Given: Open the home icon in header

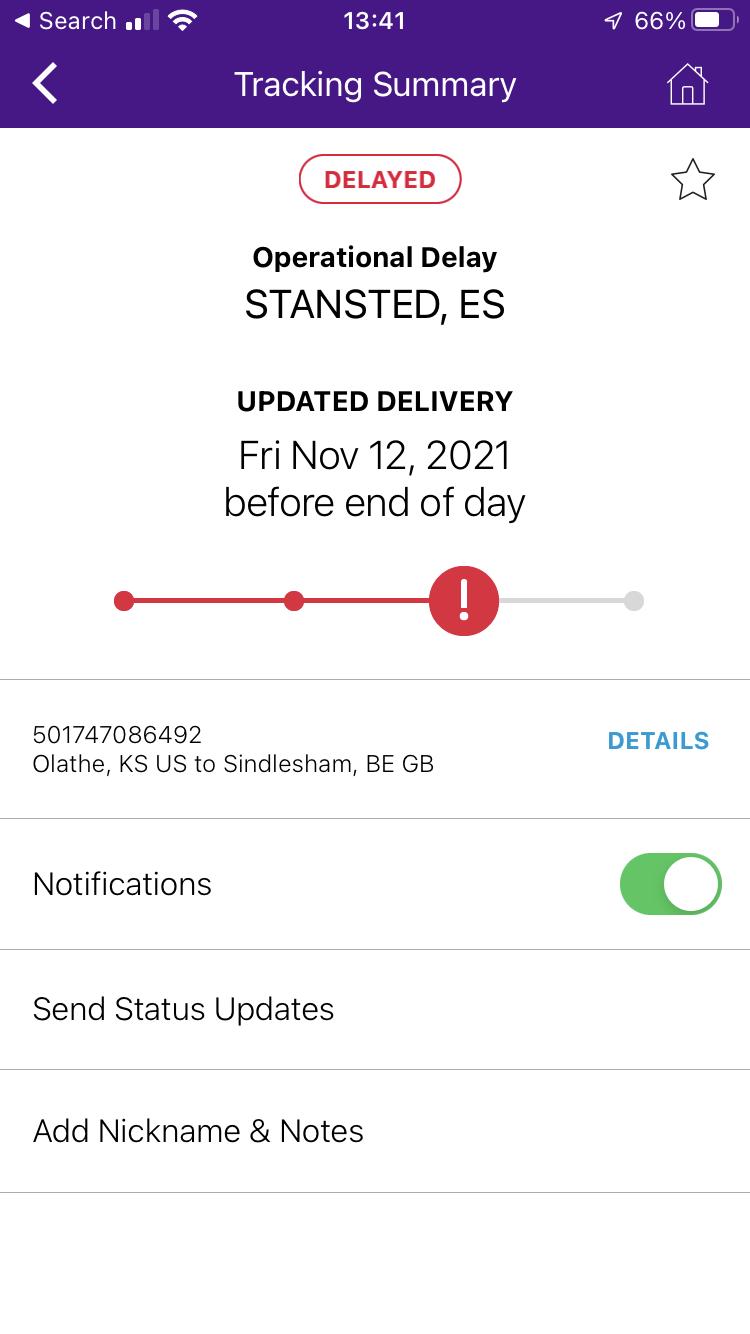Looking at the screenshot, I should (x=687, y=84).
